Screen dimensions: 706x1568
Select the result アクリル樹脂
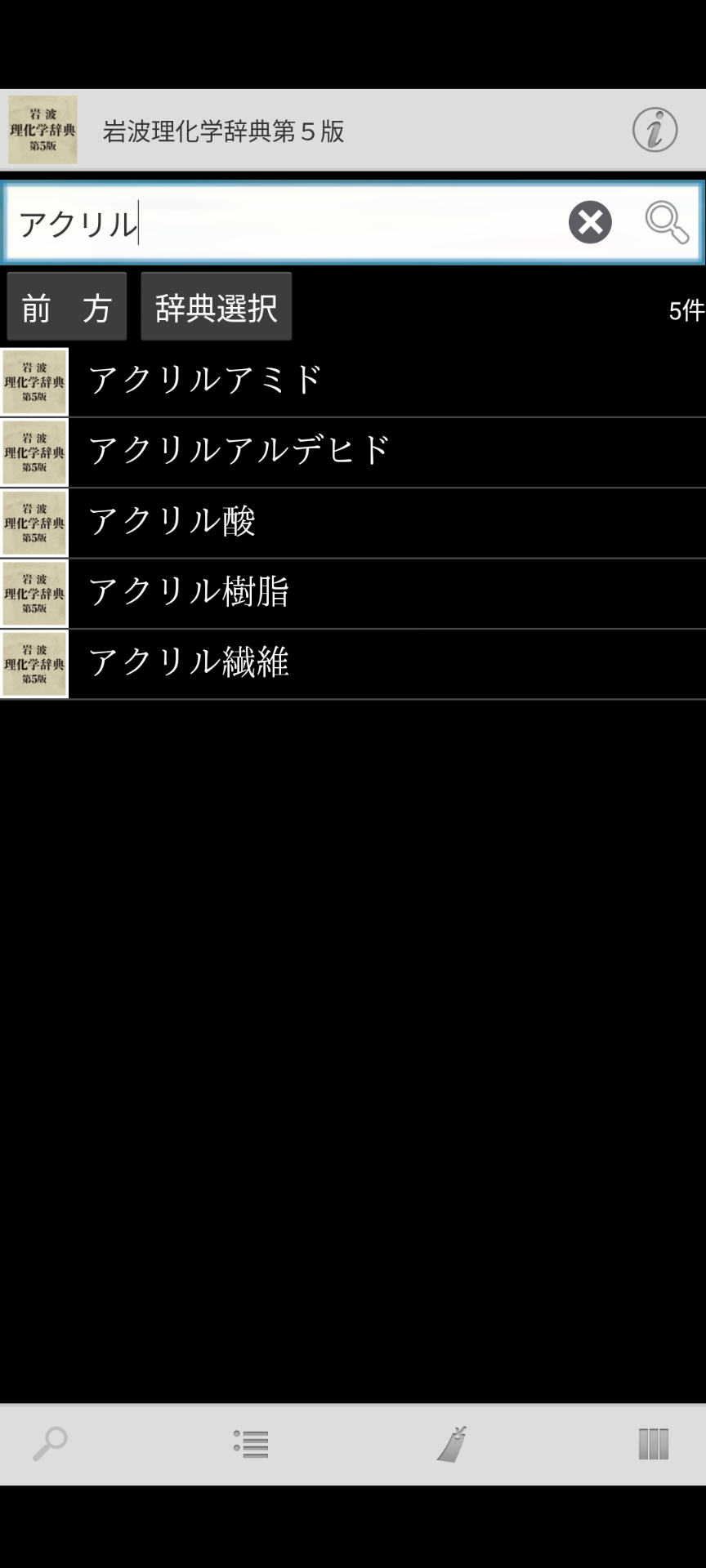click(353, 593)
